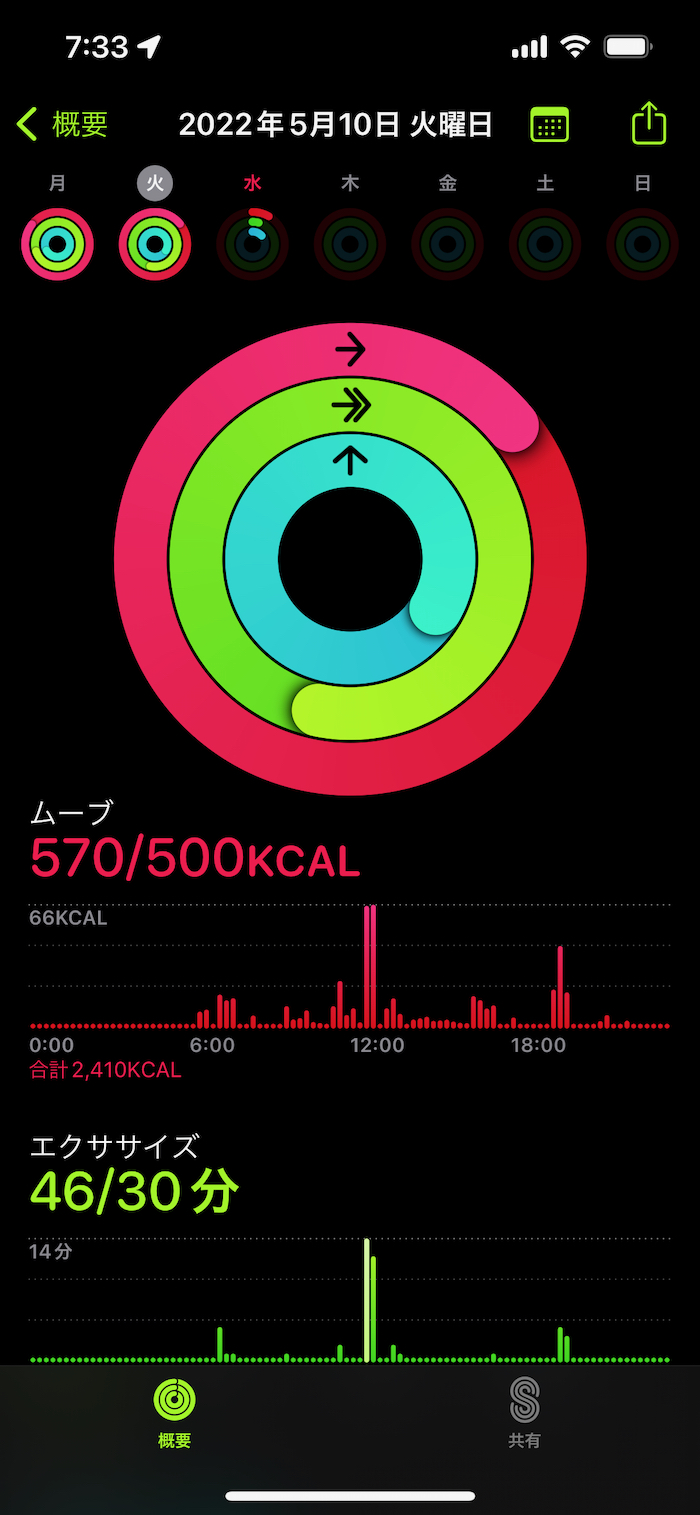Image resolution: width=700 pixels, height=1515 pixels.
Task: Select Sunday (日) activity rings
Action: point(643,244)
